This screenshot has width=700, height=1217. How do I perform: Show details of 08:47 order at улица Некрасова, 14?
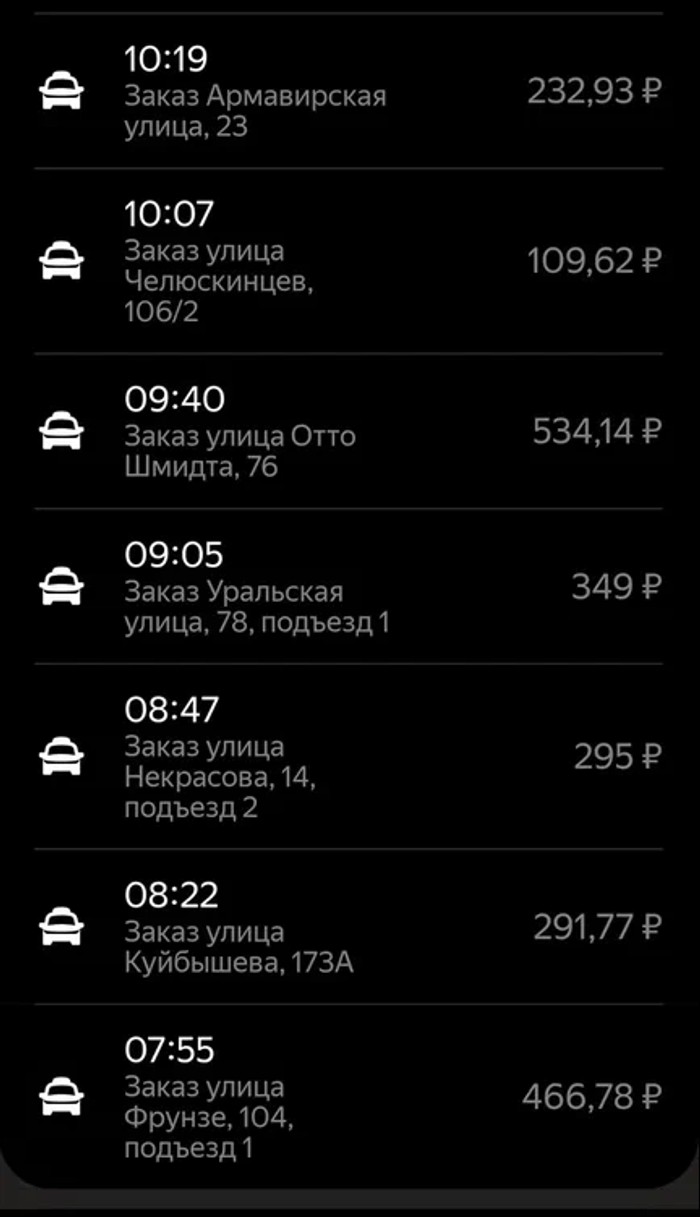pos(348,756)
